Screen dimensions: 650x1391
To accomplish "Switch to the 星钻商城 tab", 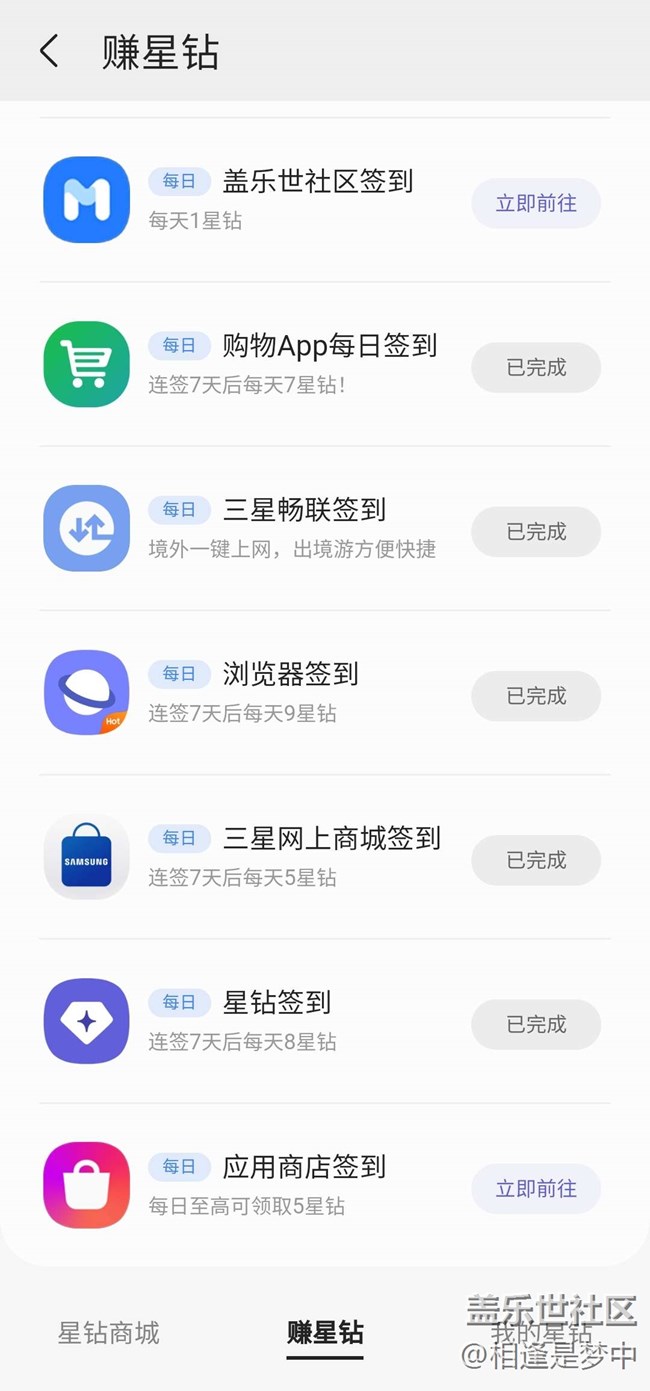I will pyautogui.click(x=109, y=1333).
